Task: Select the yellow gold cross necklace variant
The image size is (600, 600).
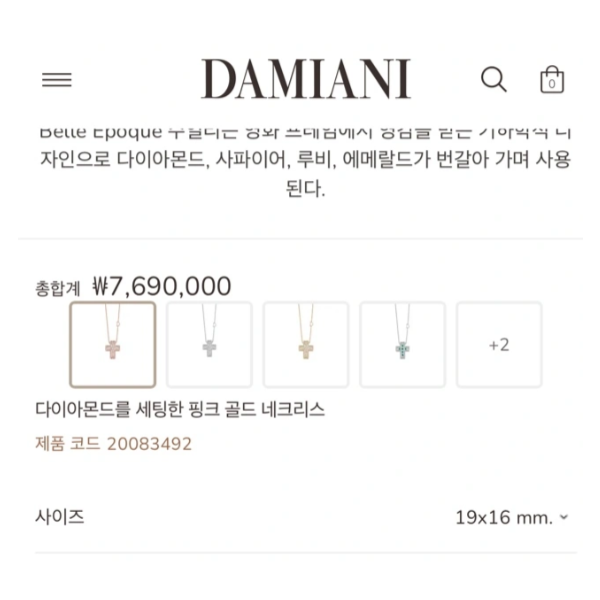Action: [306, 345]
